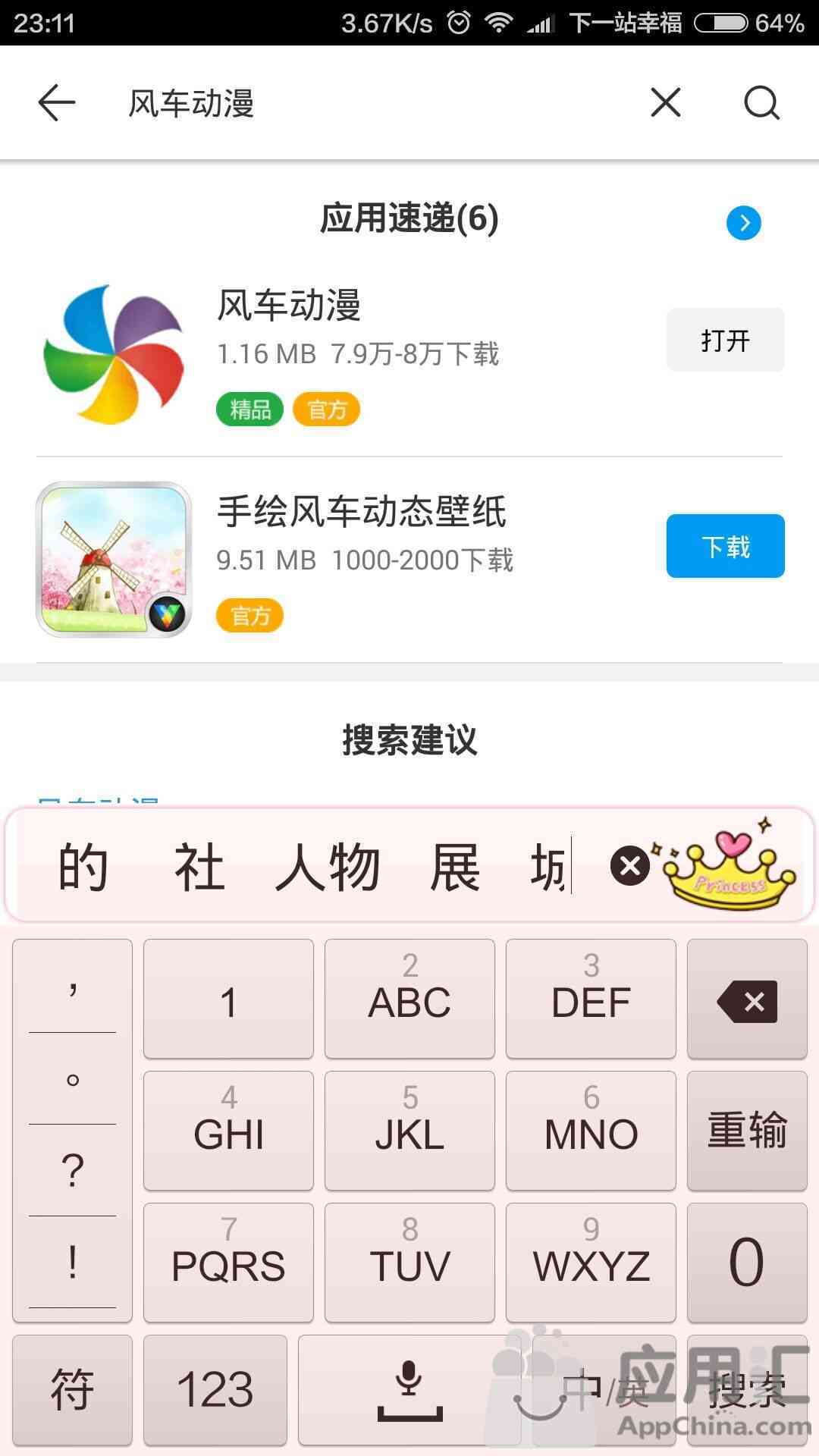
Task: Tap the keyboard backspace key
Action: 747,1001
